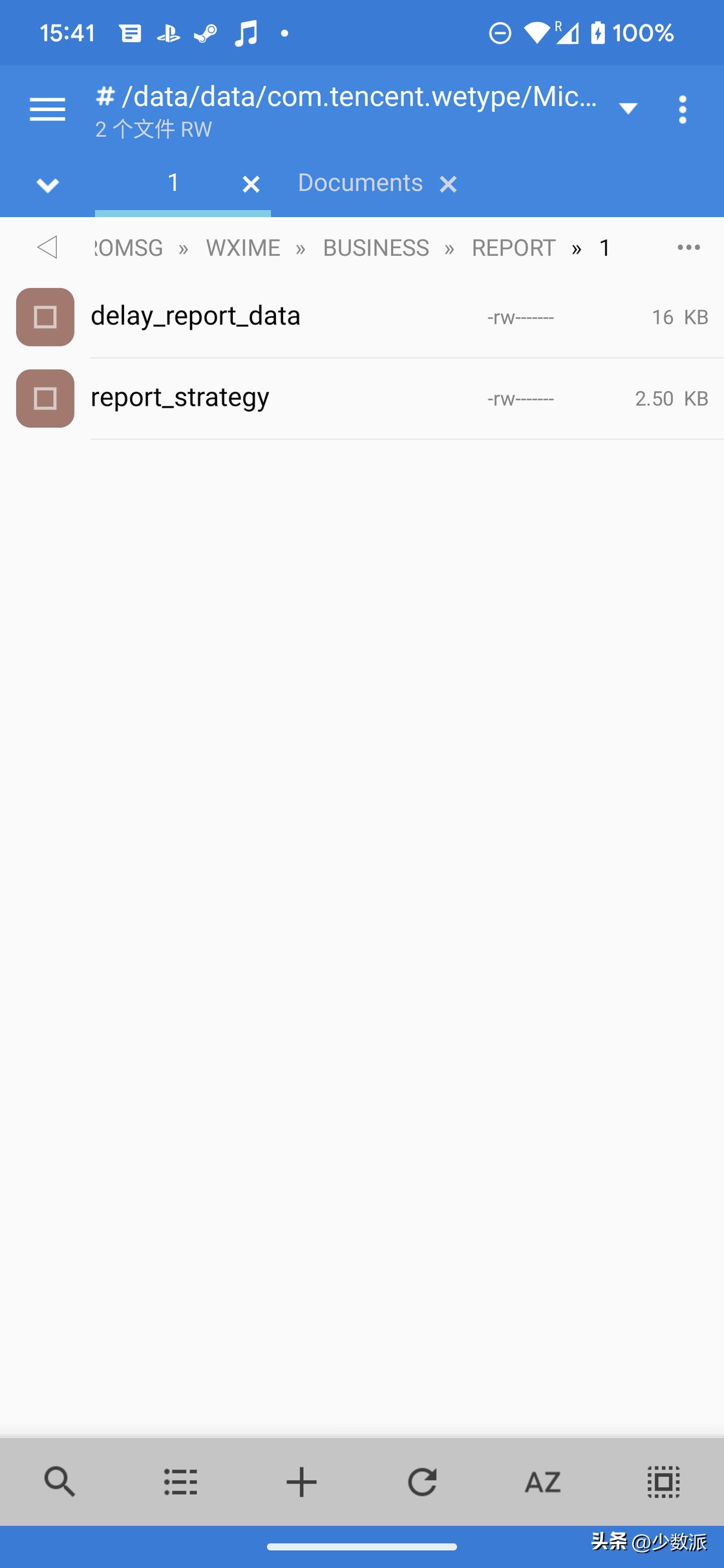The width and height of the screenshot is (724, 1568).
Task: Open the hamburger navigation drawer
Action: 47,109
